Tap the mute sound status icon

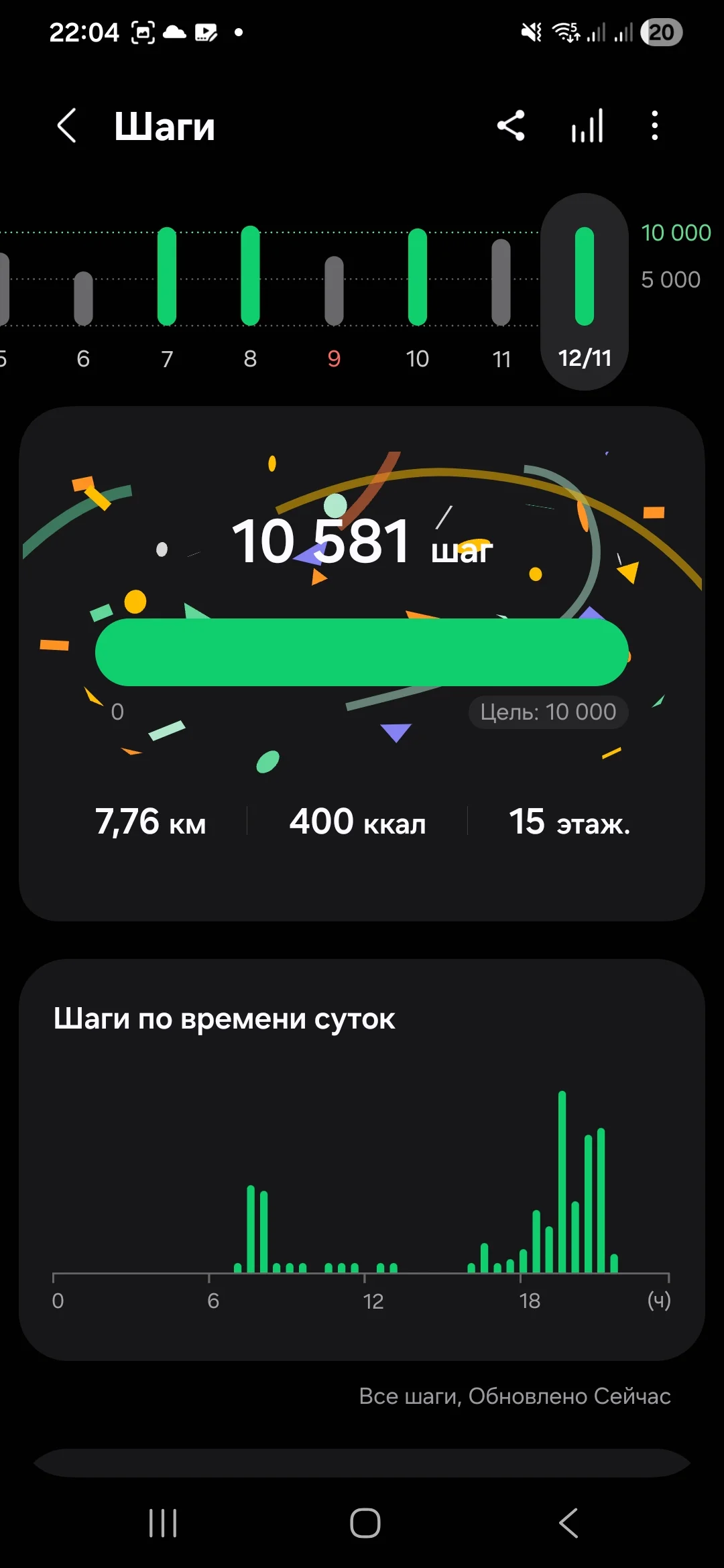pyautogui.click(x=528, y=32)
